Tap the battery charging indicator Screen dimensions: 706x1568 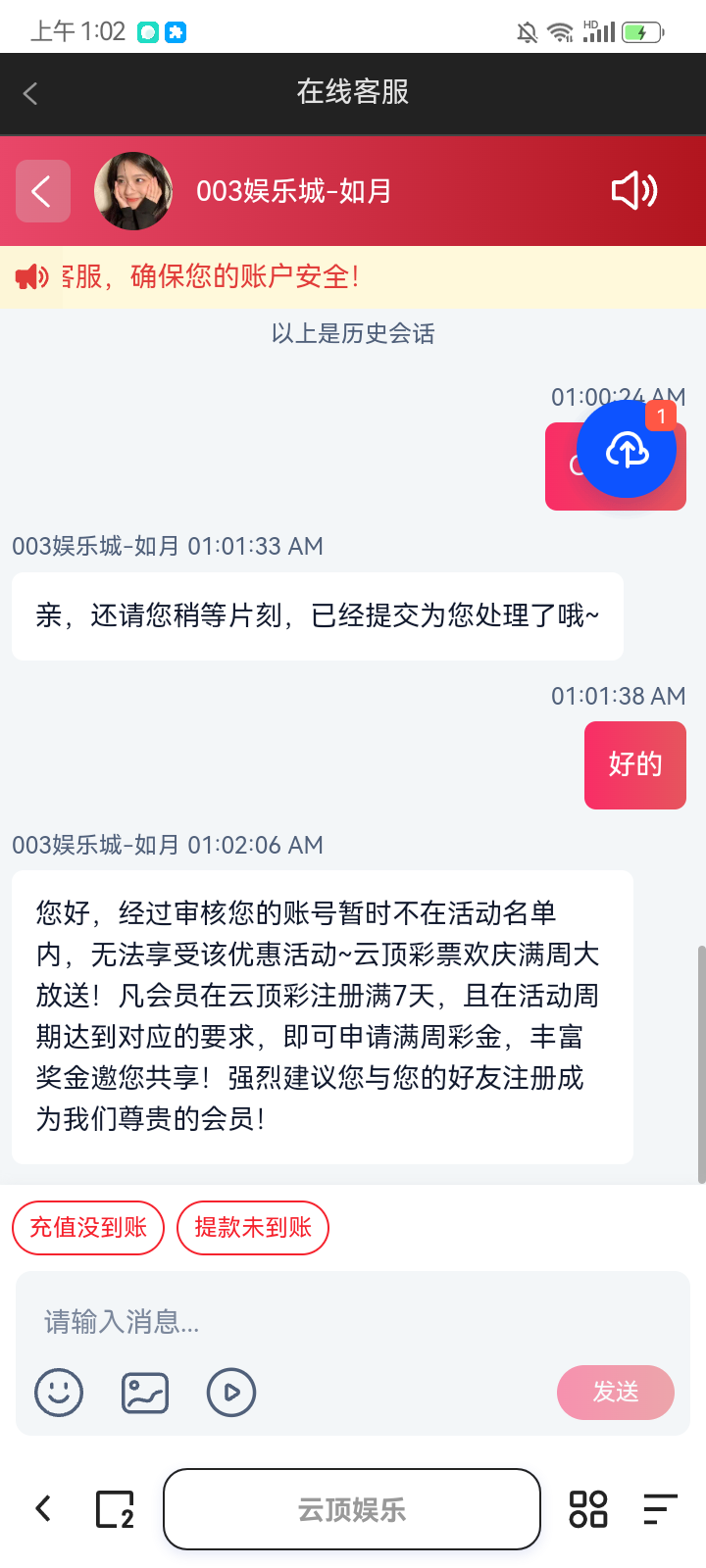click(x=641, y=31)
